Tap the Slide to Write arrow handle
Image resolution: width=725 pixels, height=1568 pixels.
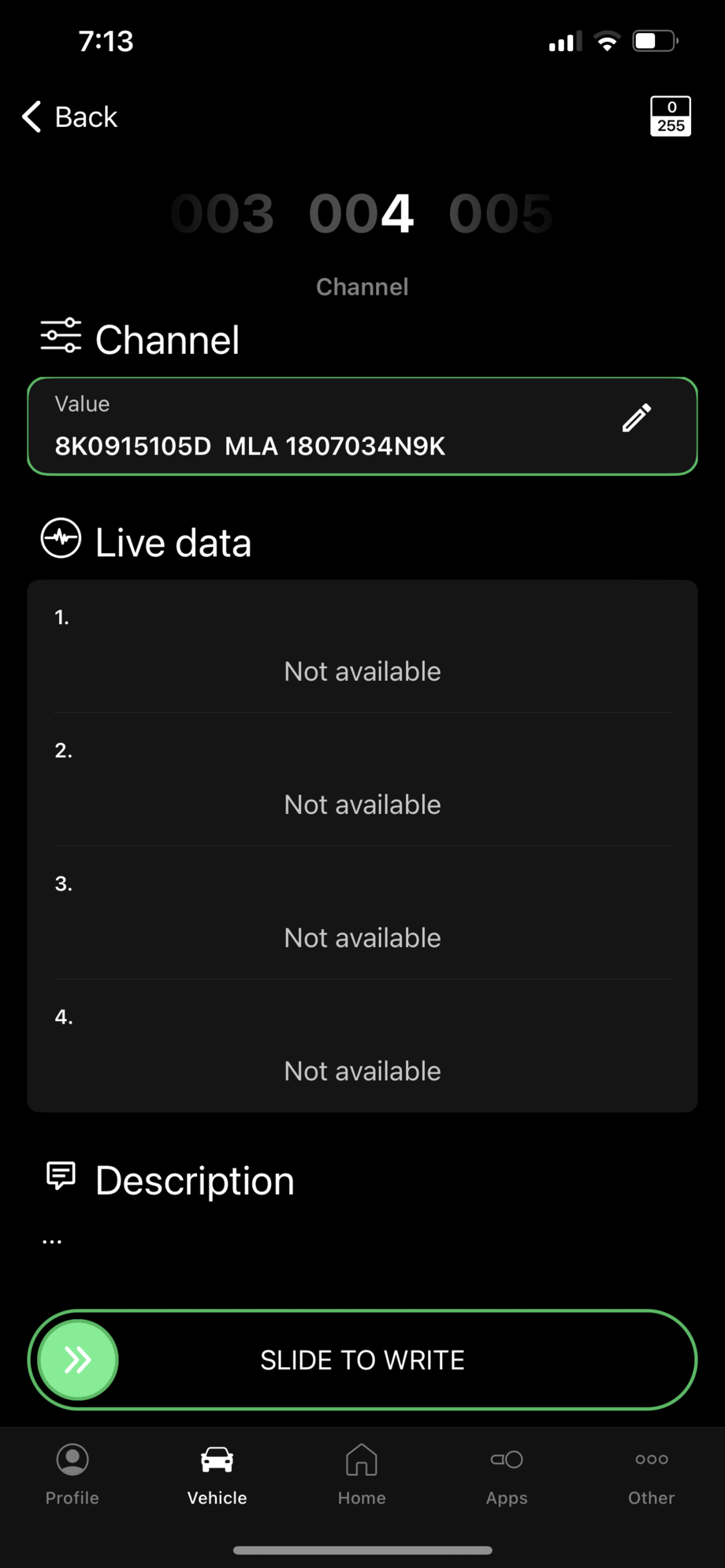[78, 1359]
